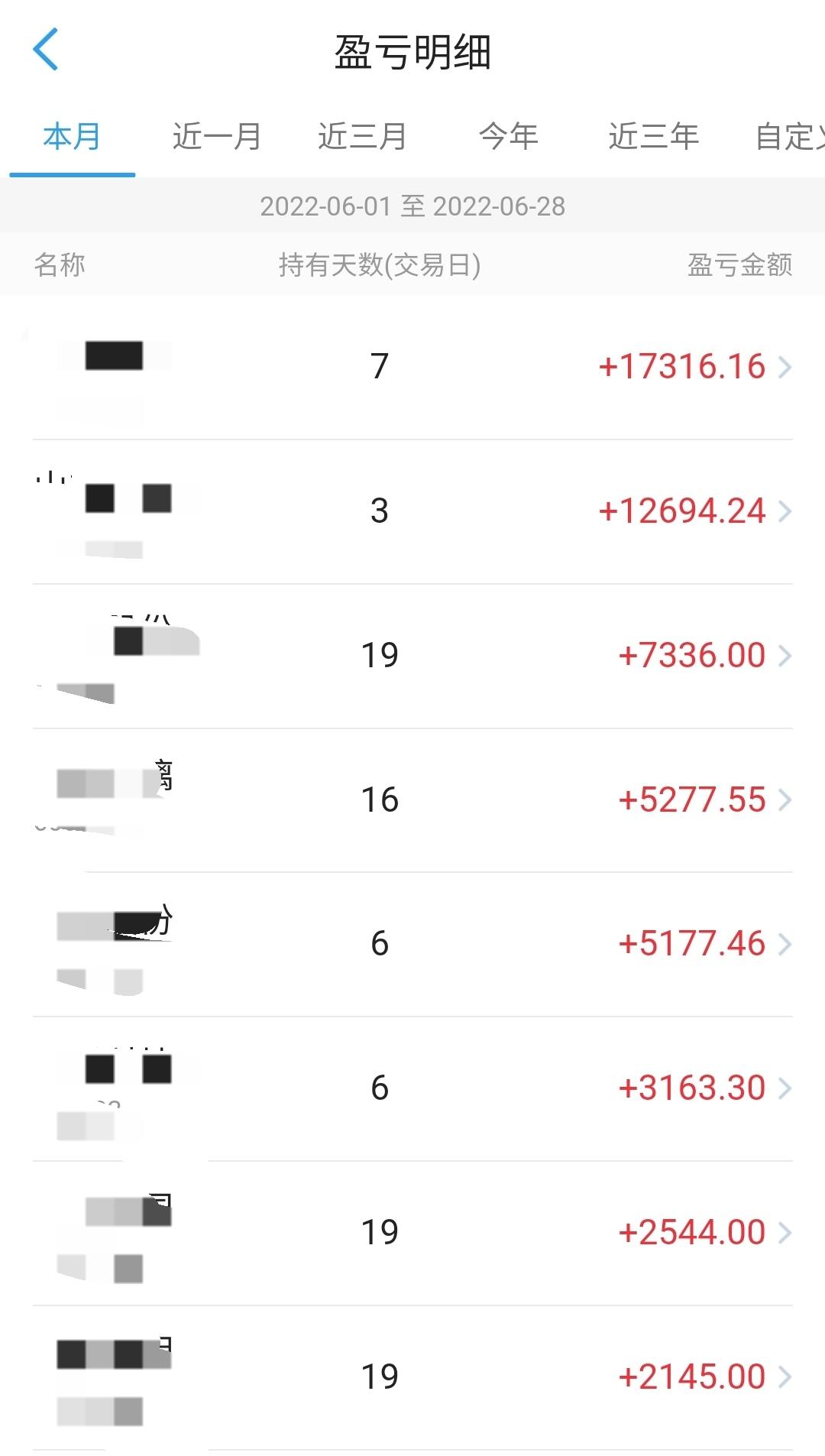Open the row with +17316.16 profit
Image resolution: width=825 pixels, height=1456 pixels.
(x=412, y=367)
